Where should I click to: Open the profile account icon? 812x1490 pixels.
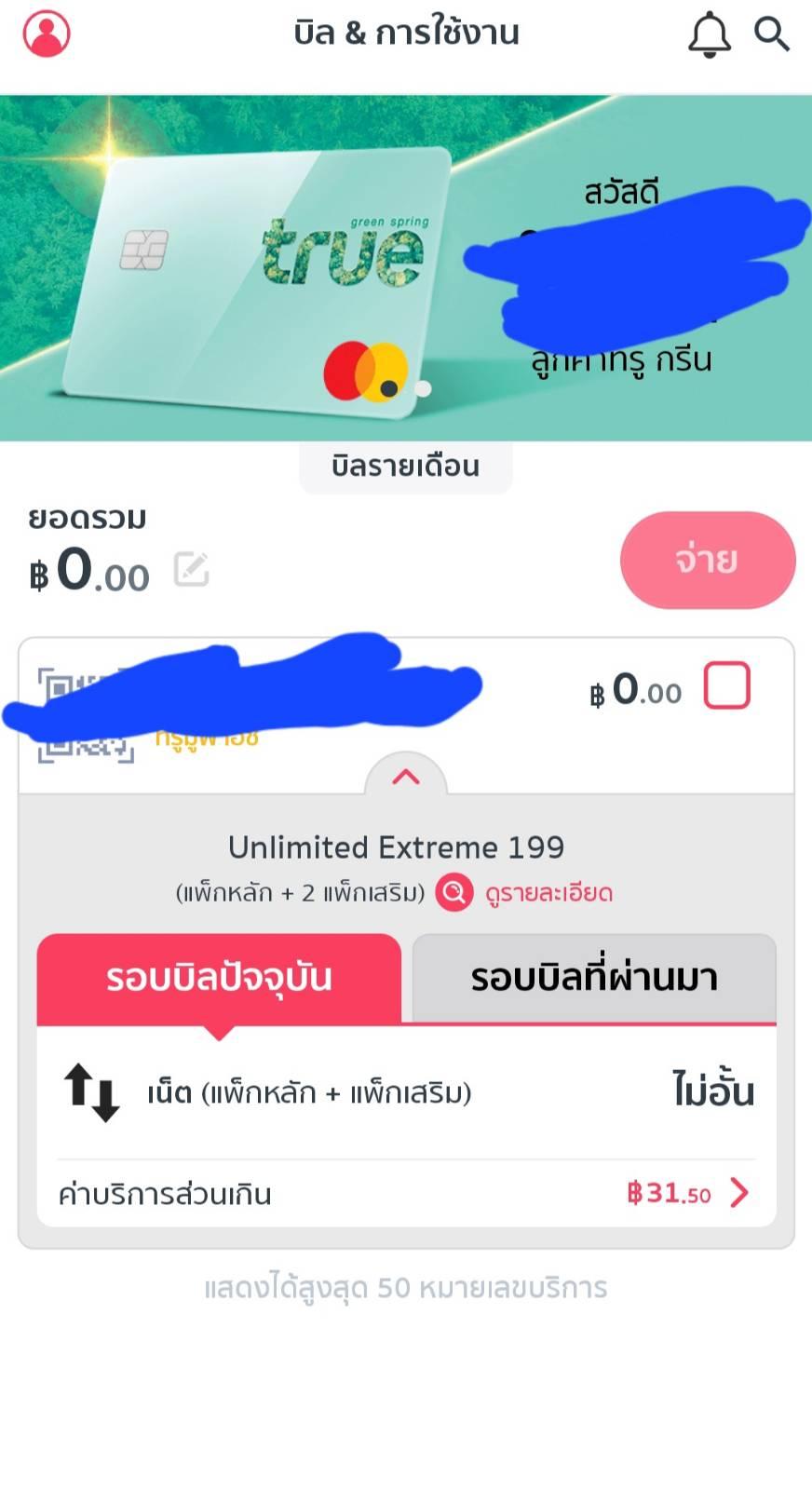[x=47, y=34]
